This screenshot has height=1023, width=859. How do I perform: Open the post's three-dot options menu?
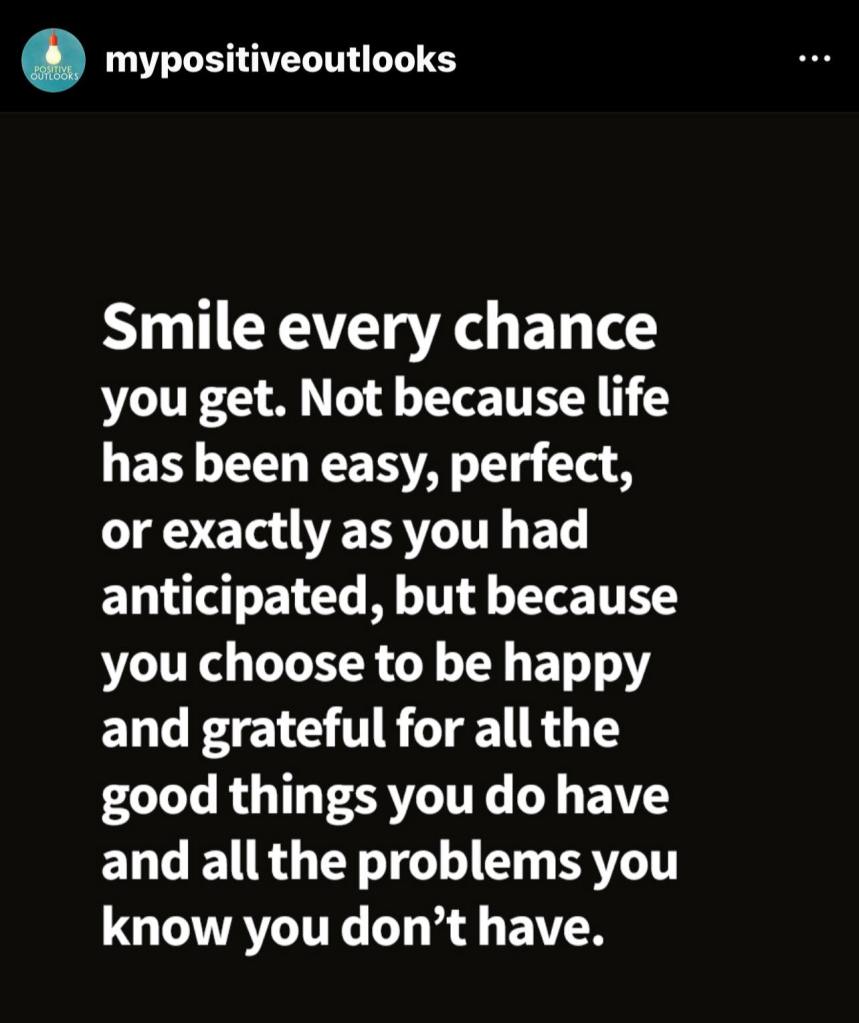(x=815, y=59)
